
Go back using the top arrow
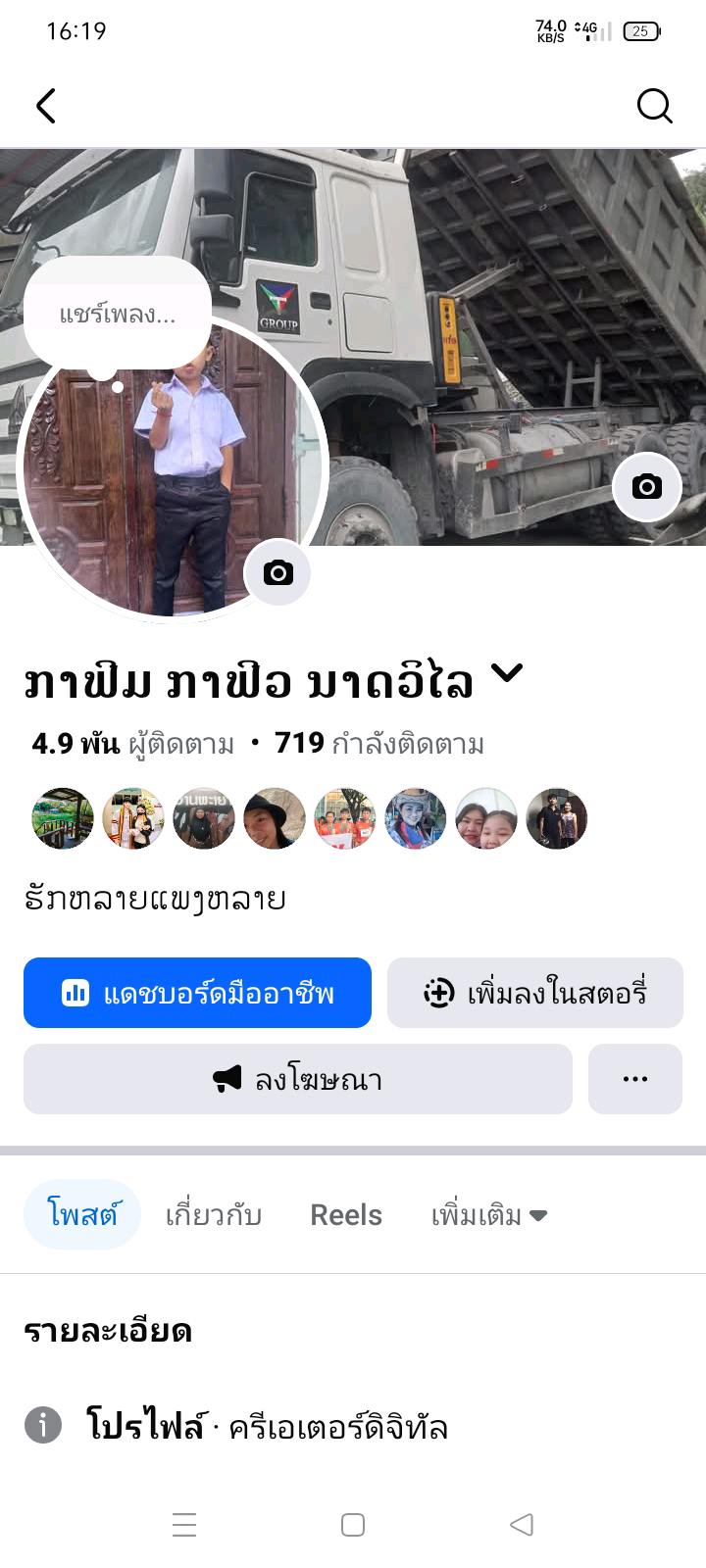coord(46,106)
